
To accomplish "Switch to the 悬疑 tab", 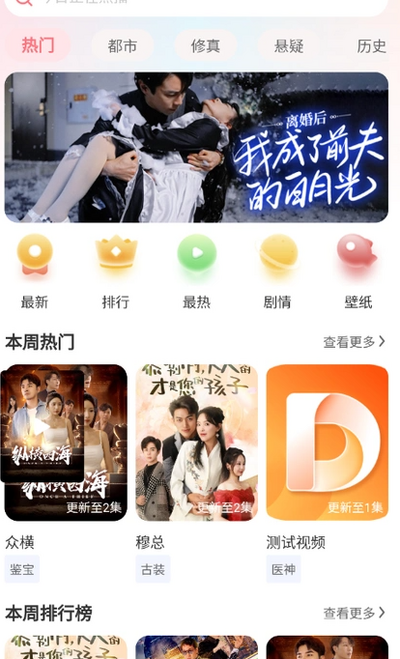I will 289,45.
